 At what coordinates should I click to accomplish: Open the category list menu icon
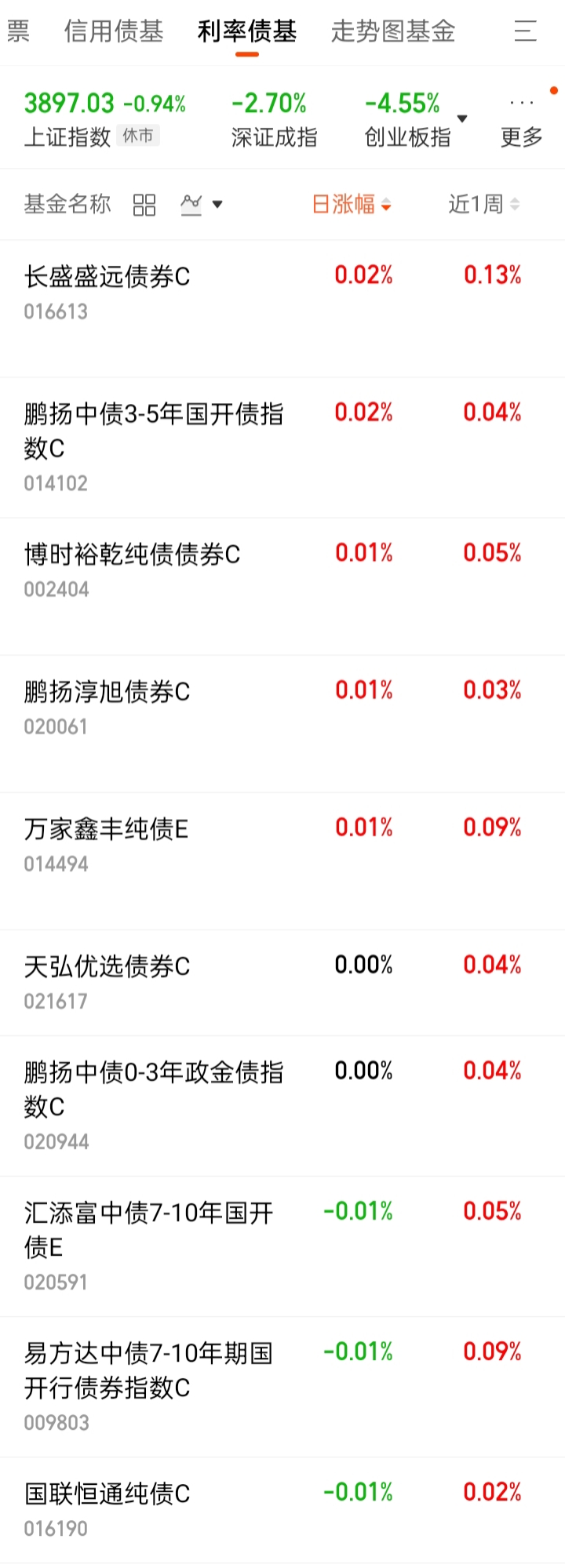[525, 31]
